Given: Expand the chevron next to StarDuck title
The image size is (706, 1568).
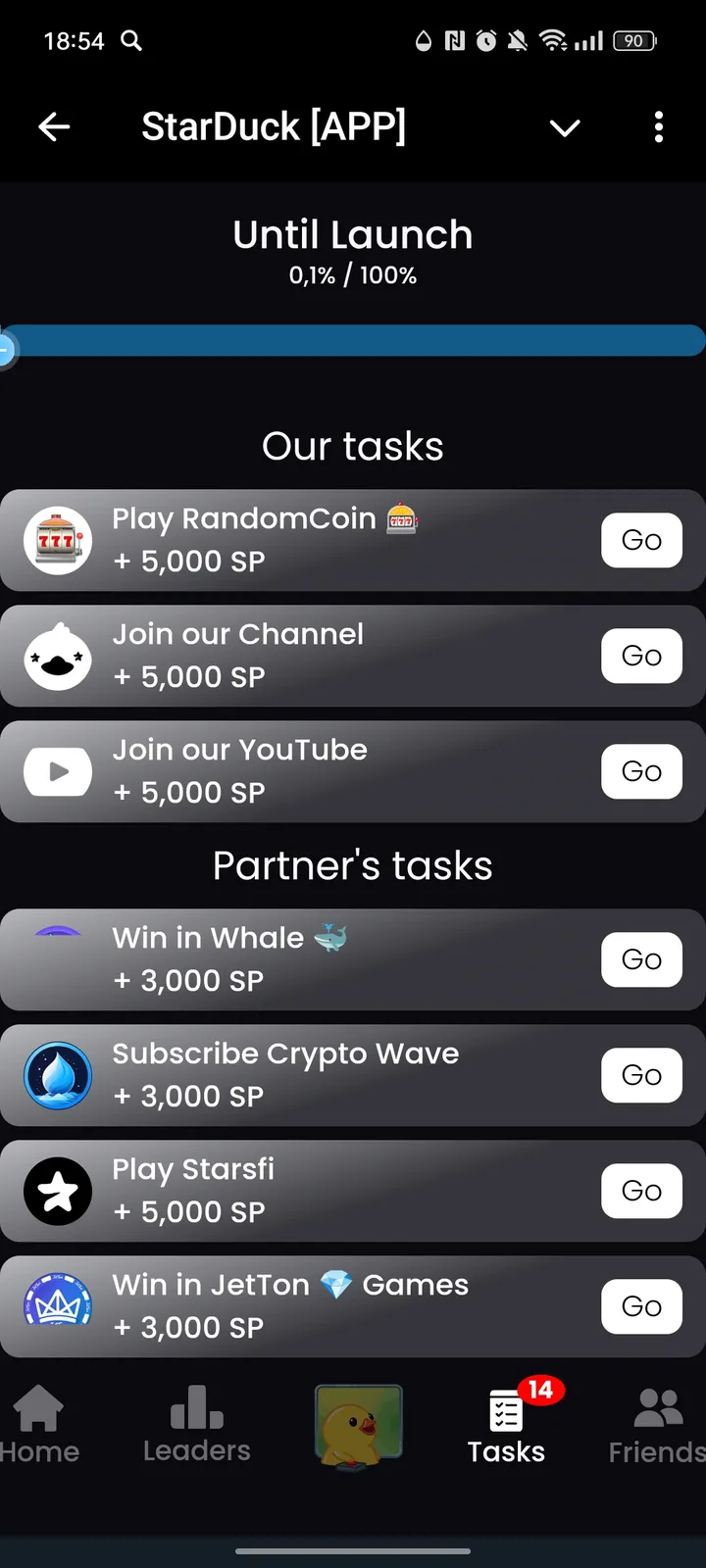Looking at the screenshot, I should pyautogui.click(x=565, y=127).
